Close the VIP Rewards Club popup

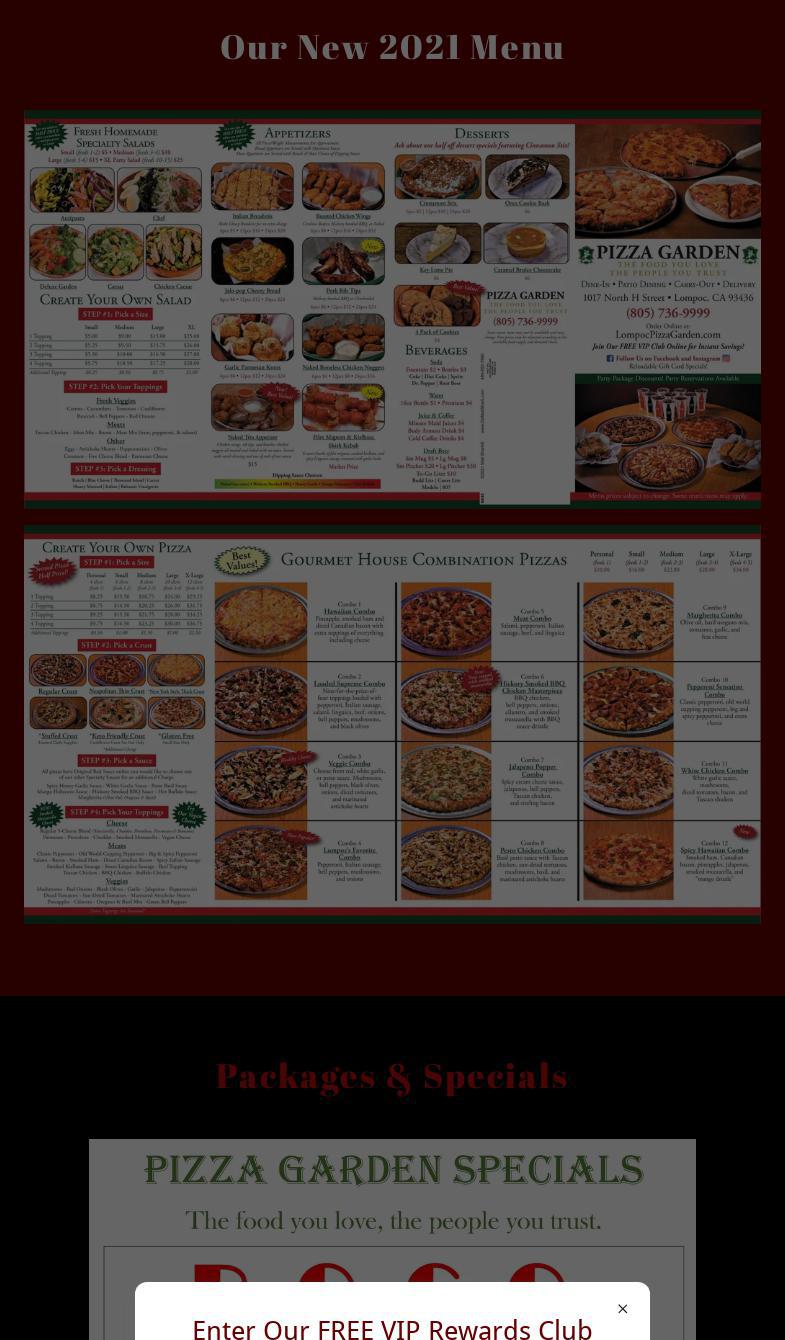[x=622, y=1309]
